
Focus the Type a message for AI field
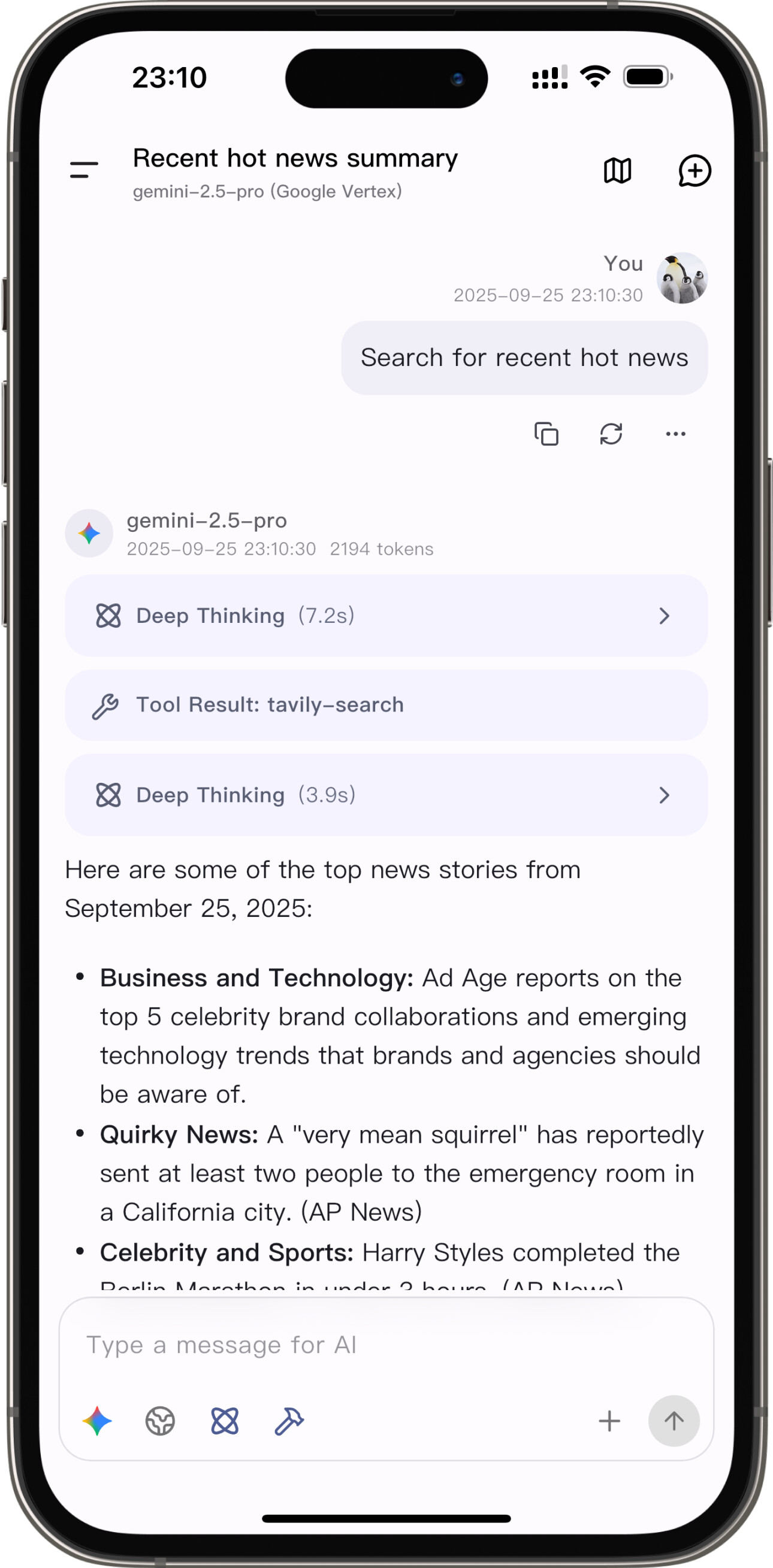(x=386, y=1345)
